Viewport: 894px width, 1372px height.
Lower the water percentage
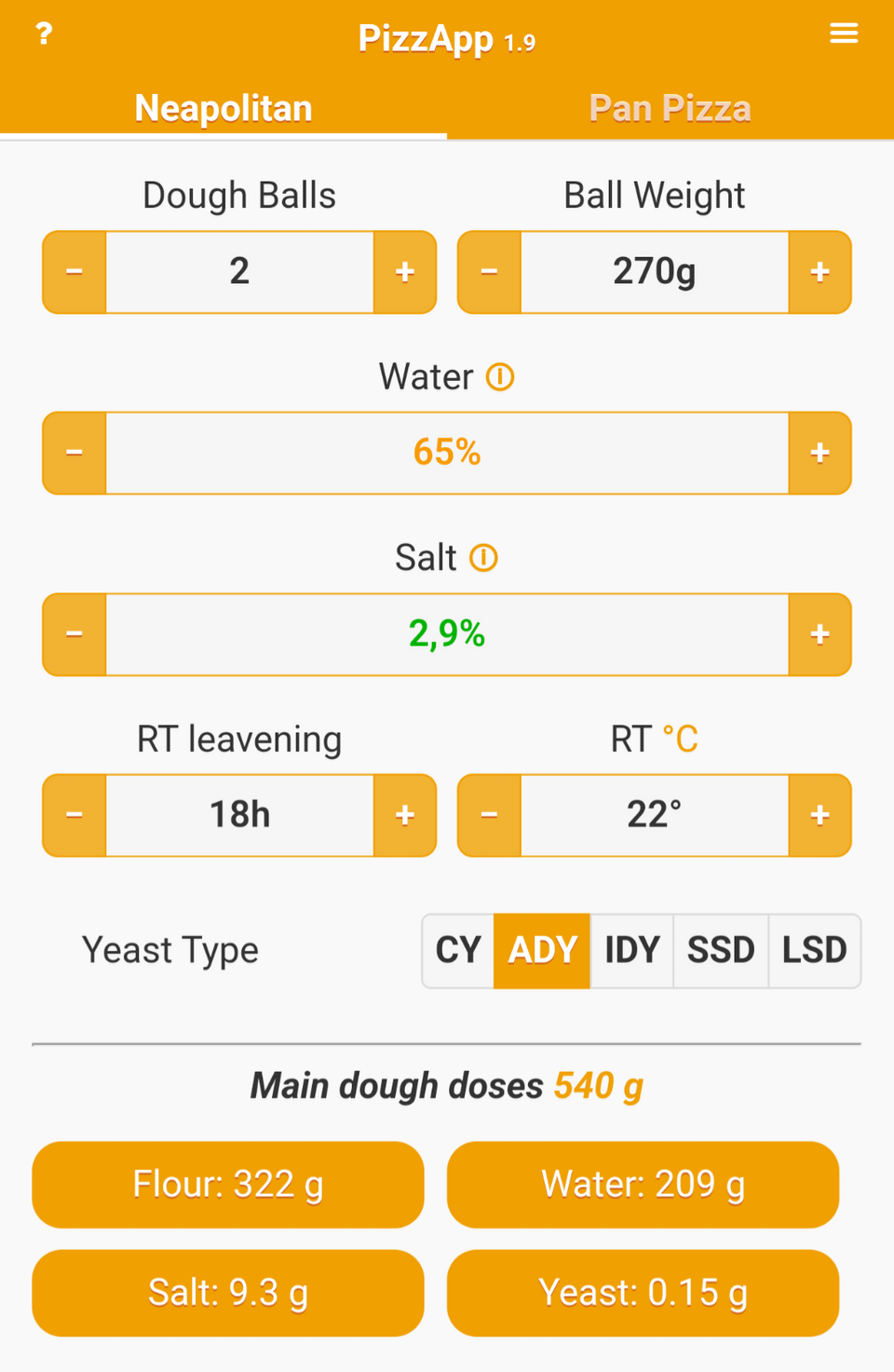click(x=74, y=453)
